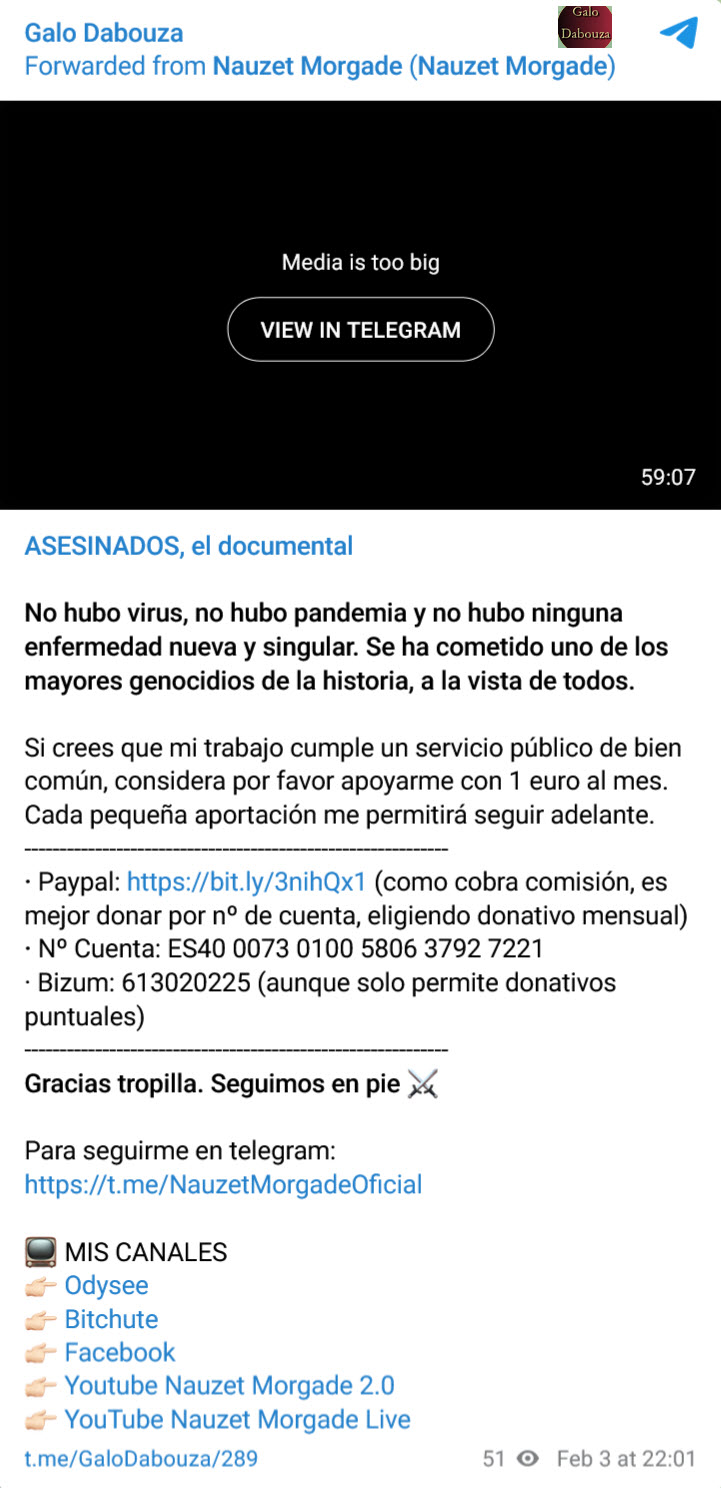The height and width of the screenshot is (1488, 721).
Task: Open Nauzet Morgade forwarded source link
Action: pos(413,66)
